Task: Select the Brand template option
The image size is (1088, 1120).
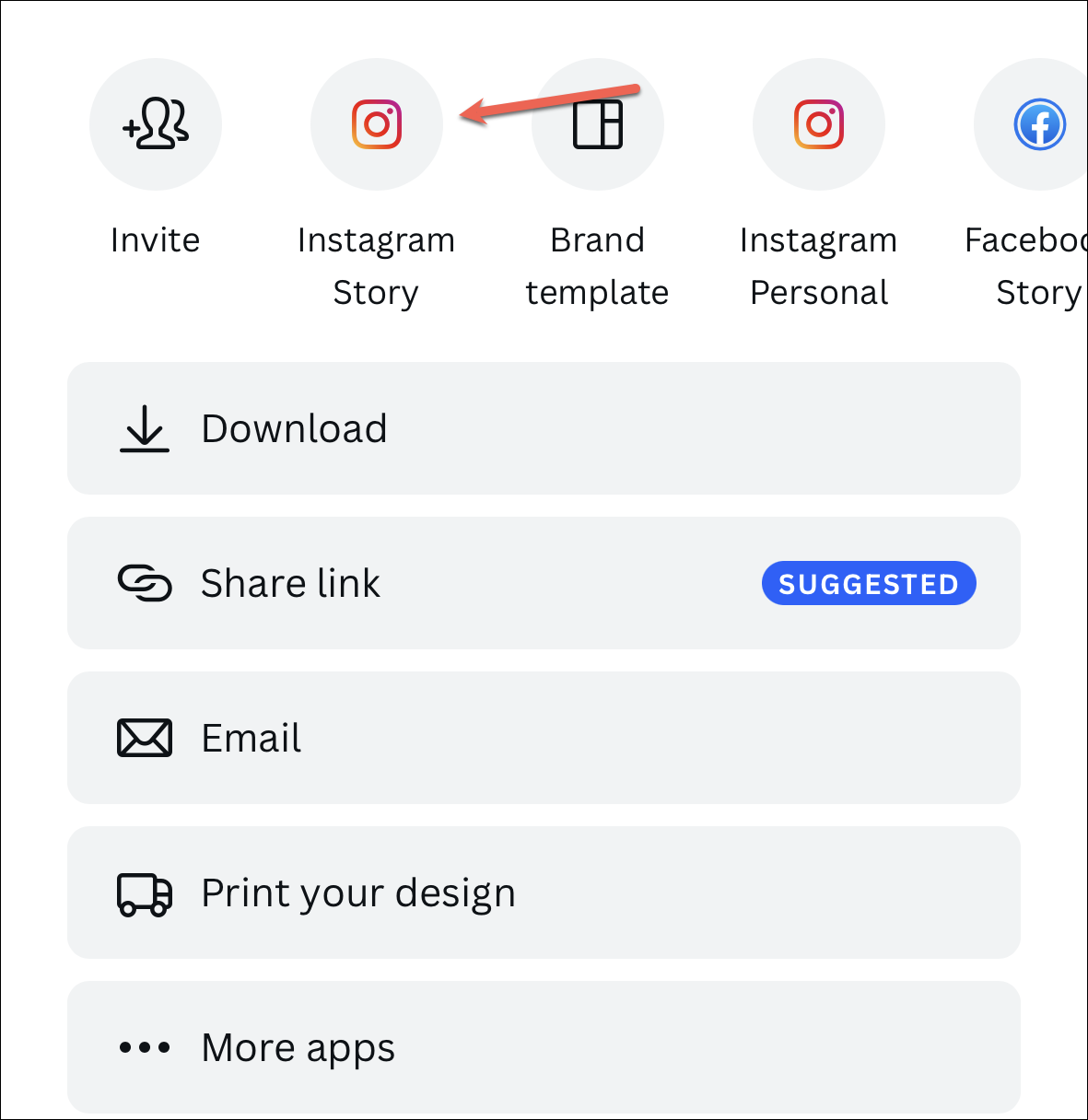Action: [x=598, y=125]
